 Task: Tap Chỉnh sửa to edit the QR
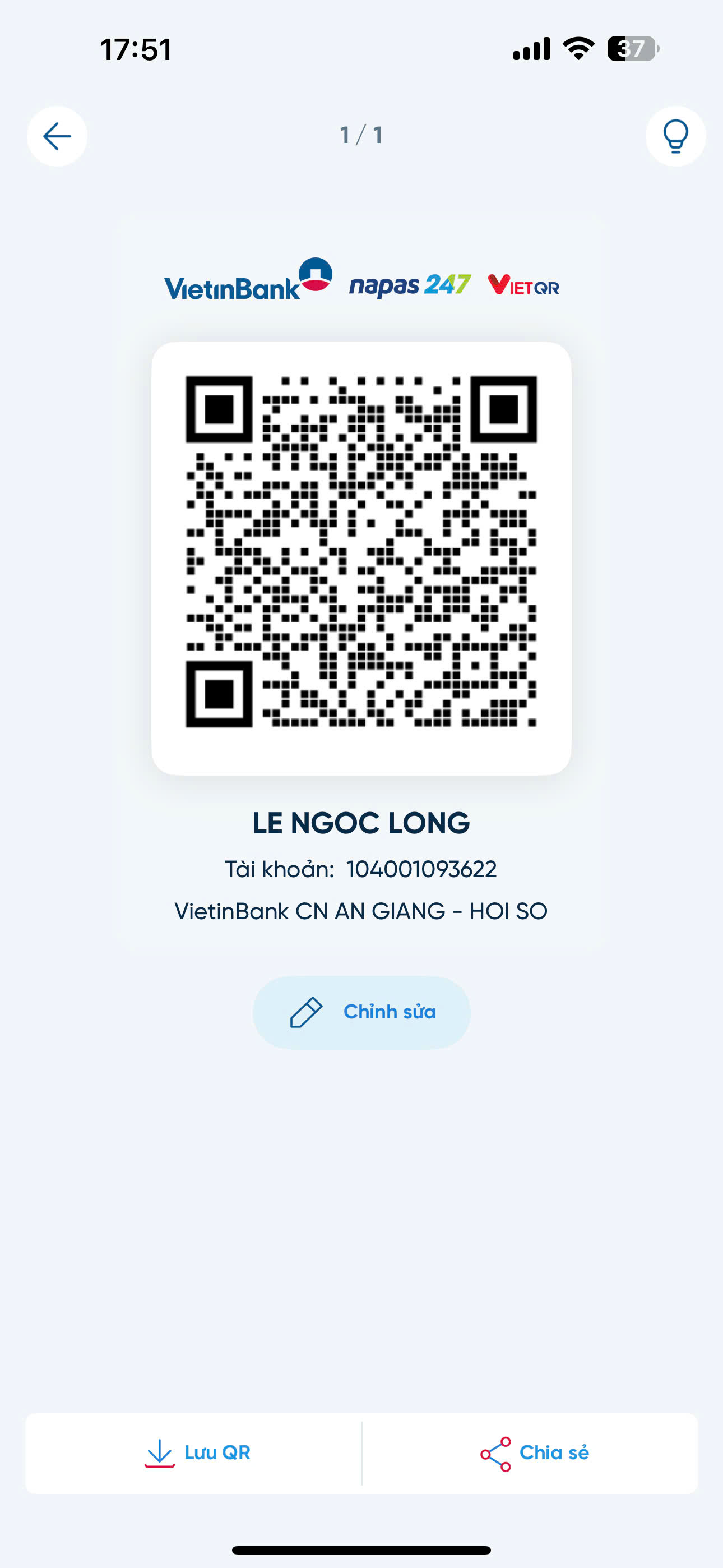pos(361,1012)
